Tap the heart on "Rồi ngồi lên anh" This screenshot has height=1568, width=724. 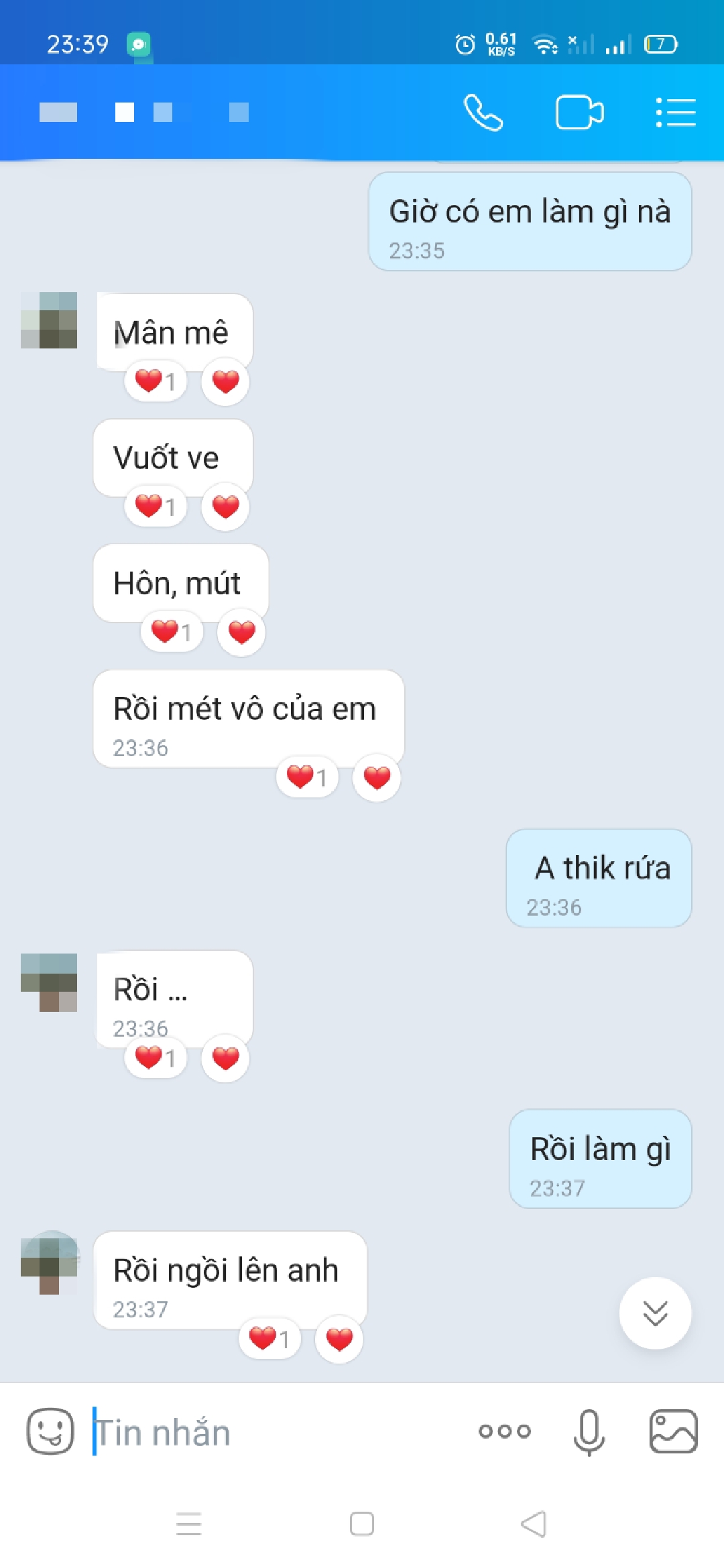click(x=339, y=1339)
